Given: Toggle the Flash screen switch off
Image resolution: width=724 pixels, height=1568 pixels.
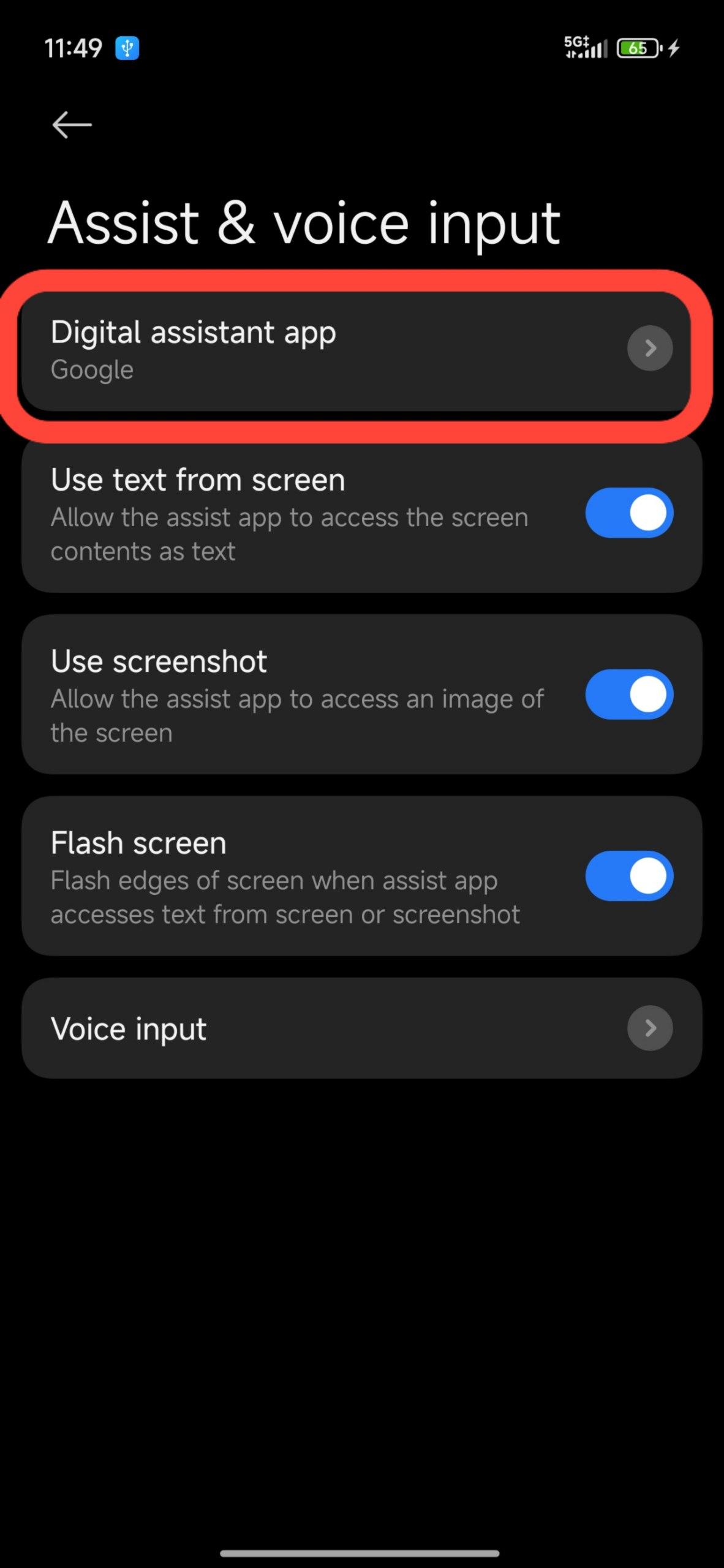Looking at the screenshot, I should [628, 876].
